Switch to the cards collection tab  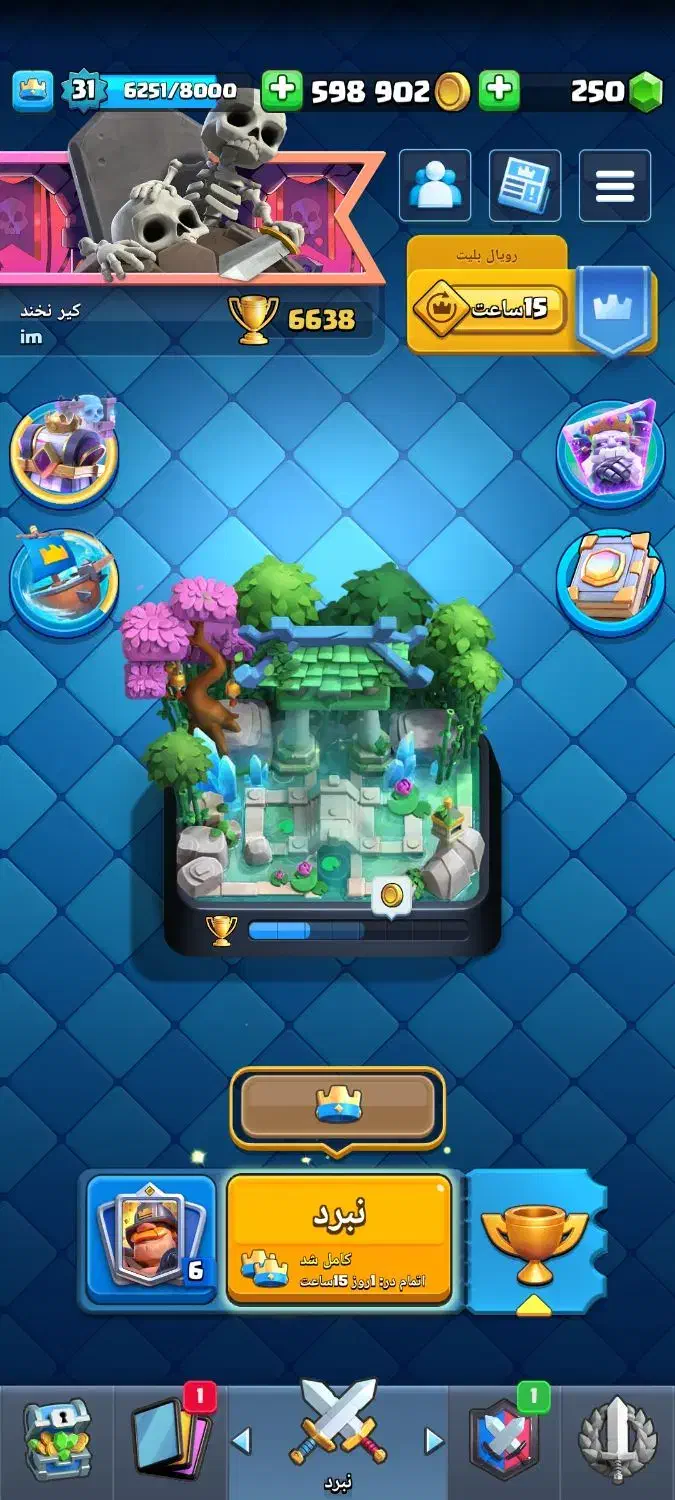pos(170,1440)
